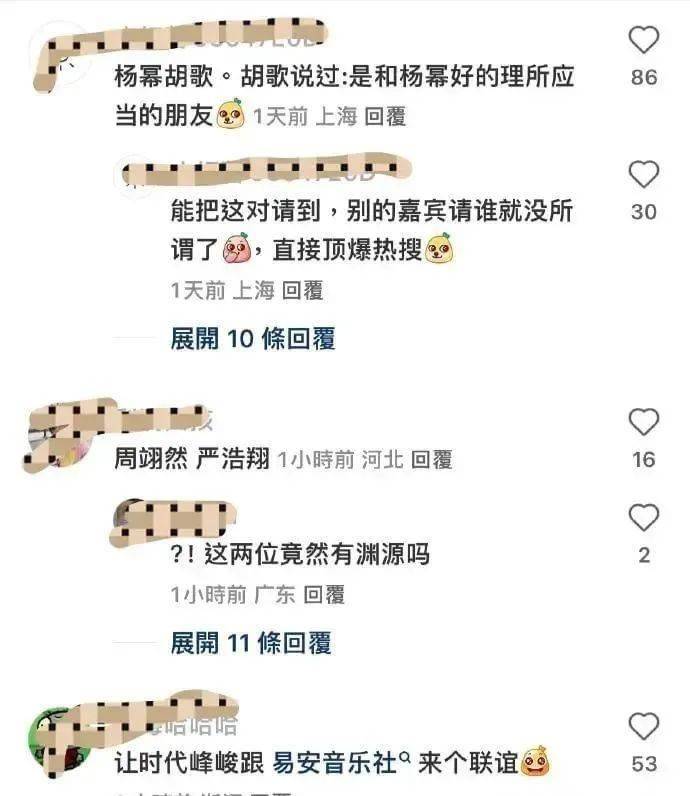Like the reply mentioning 直接顶爆热搜
This screenshot has height=796, width=690.
pyautogui.click(x=643, y=176)
